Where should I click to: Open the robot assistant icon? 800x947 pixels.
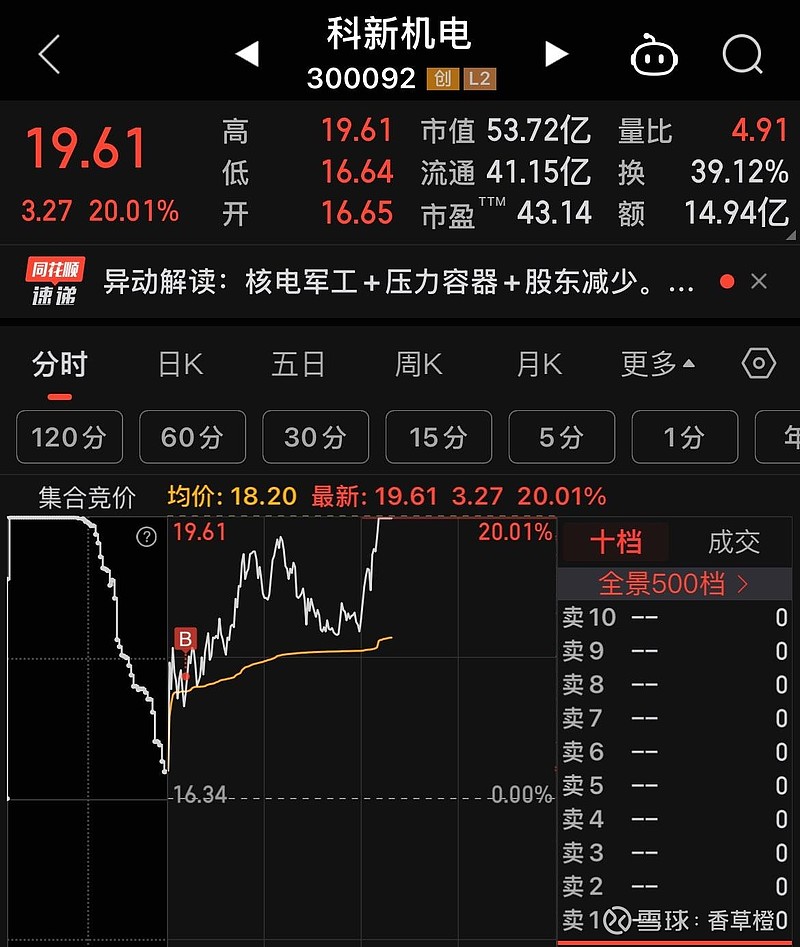[654, 55]
